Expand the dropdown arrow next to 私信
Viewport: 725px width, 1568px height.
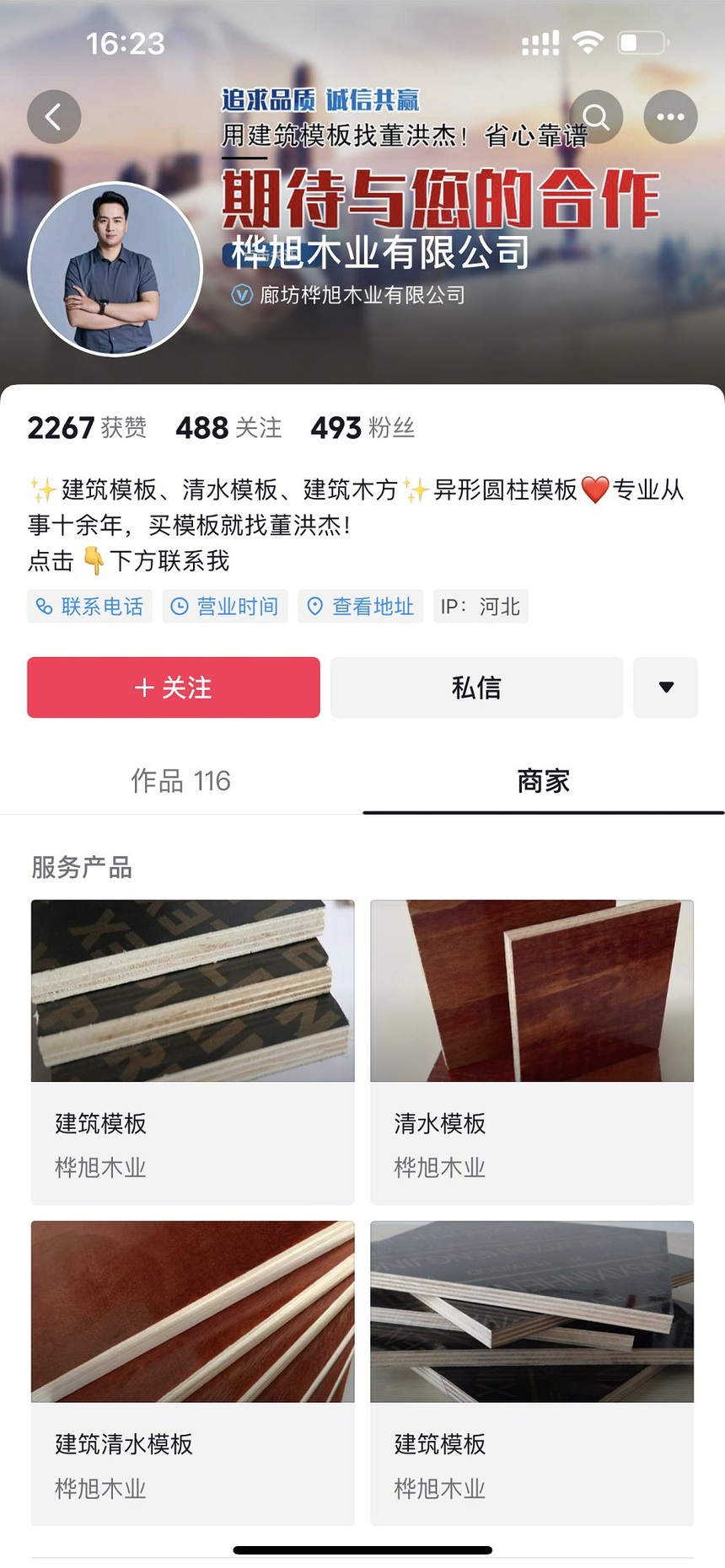(665, 688)
